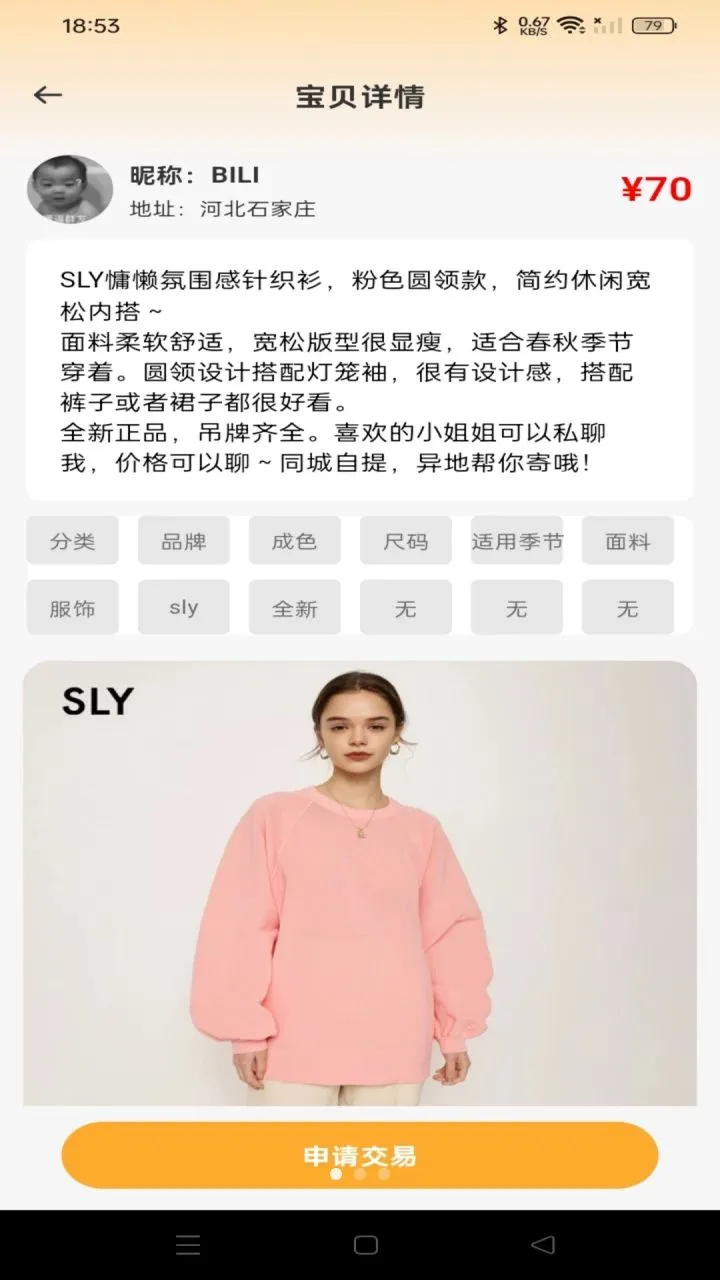Open seller BILI's avatar
The width and height of the screenshot is (720, 1280).
click(x=69, y=189)
